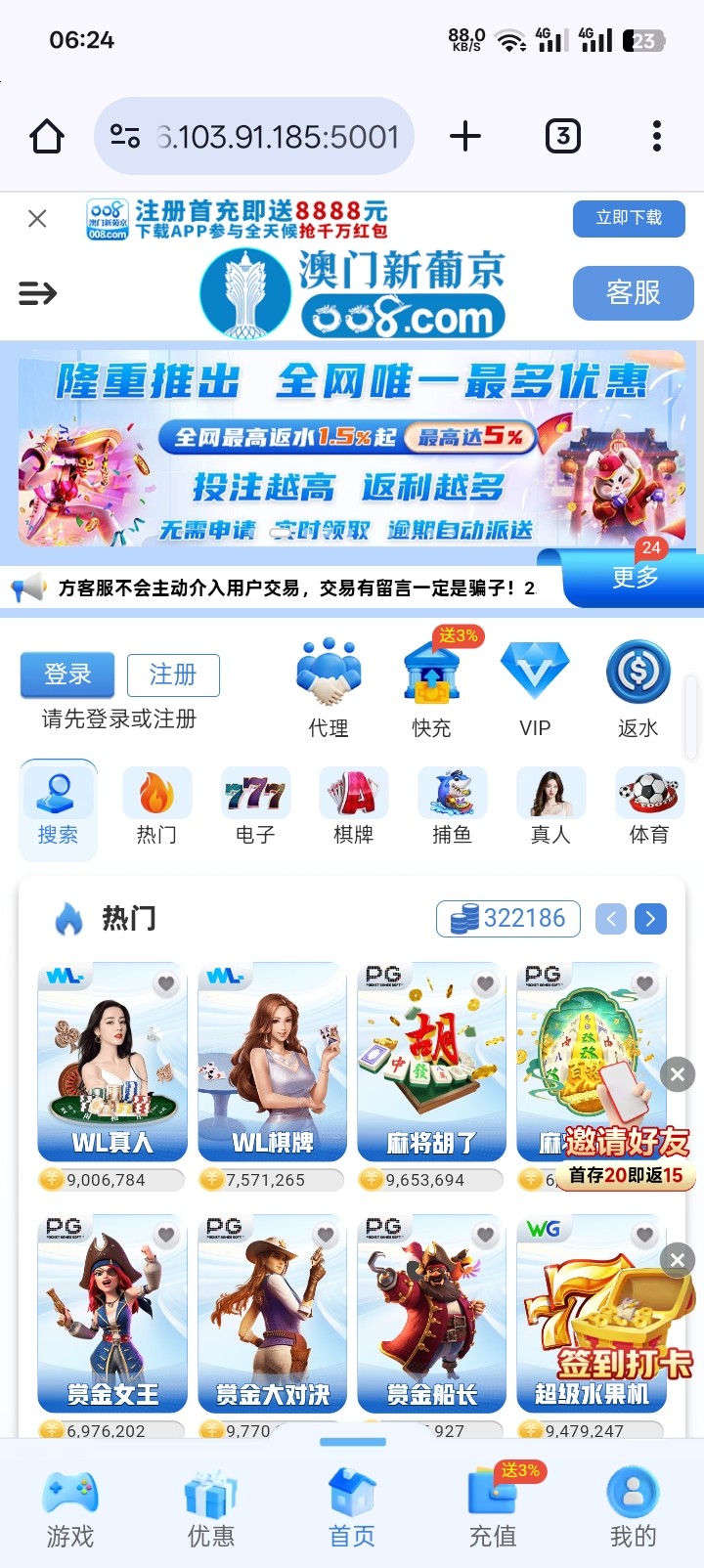Favorite the 麻将胡了 game

[x=485, y=983]
